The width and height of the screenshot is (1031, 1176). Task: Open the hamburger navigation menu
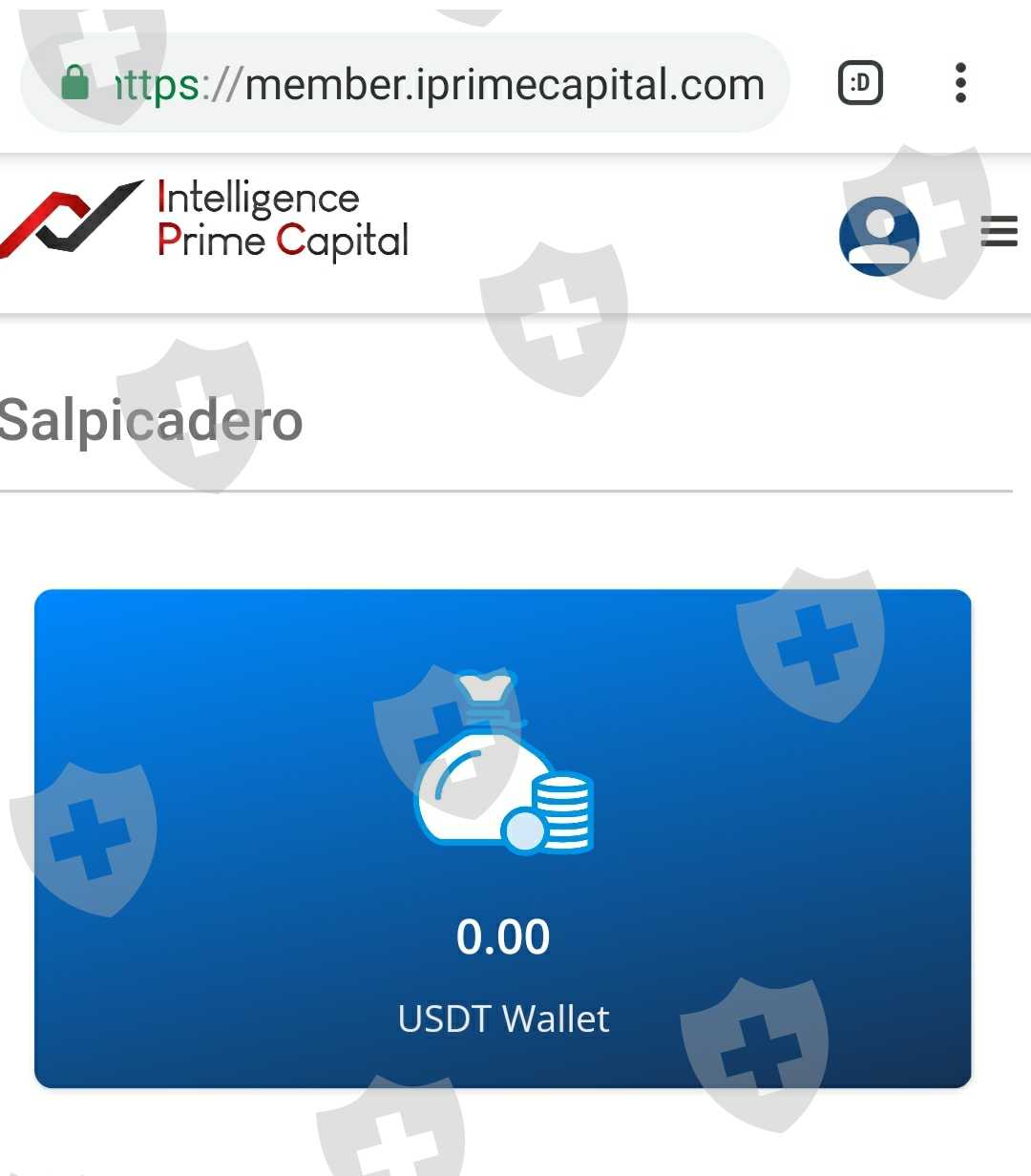click(999, 231)
